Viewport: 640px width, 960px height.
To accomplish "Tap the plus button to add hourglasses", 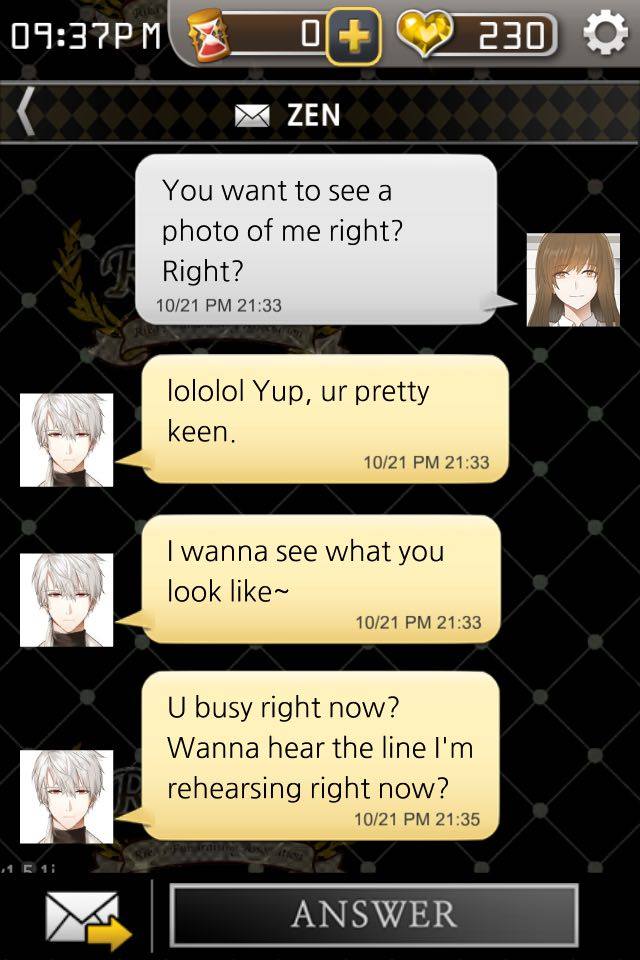I will click(354, 36).
